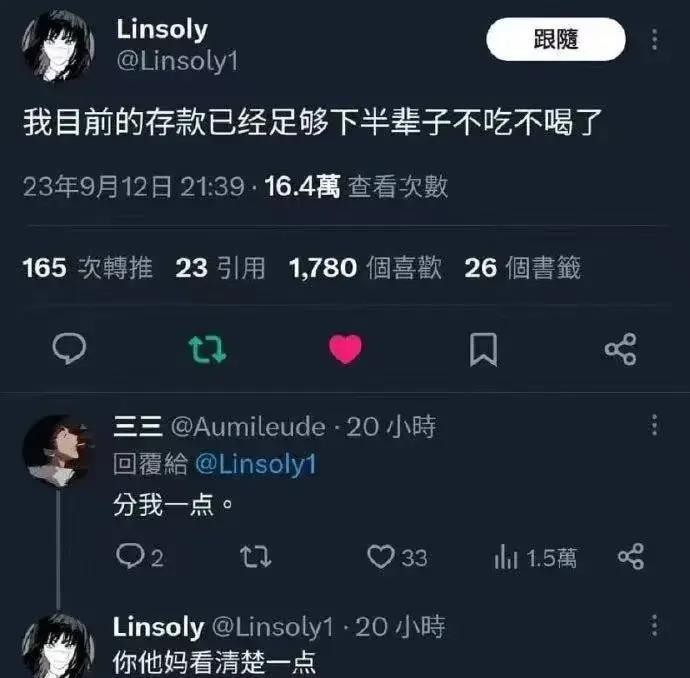690x678 pixels.
Task: Reply to Linsoly's main tweet
Action: (x=68, y=348)
